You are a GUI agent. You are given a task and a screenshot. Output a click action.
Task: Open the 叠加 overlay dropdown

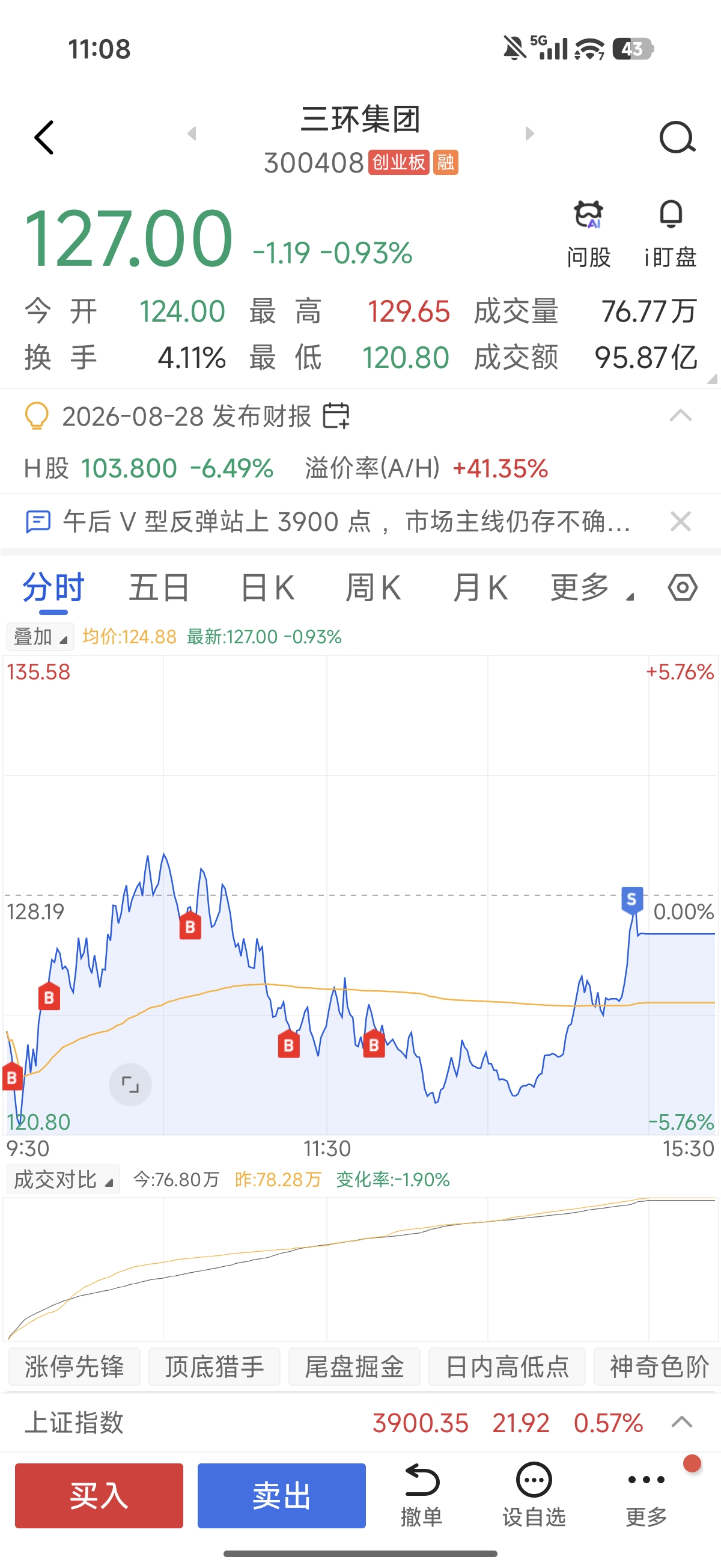coord(40,637)
